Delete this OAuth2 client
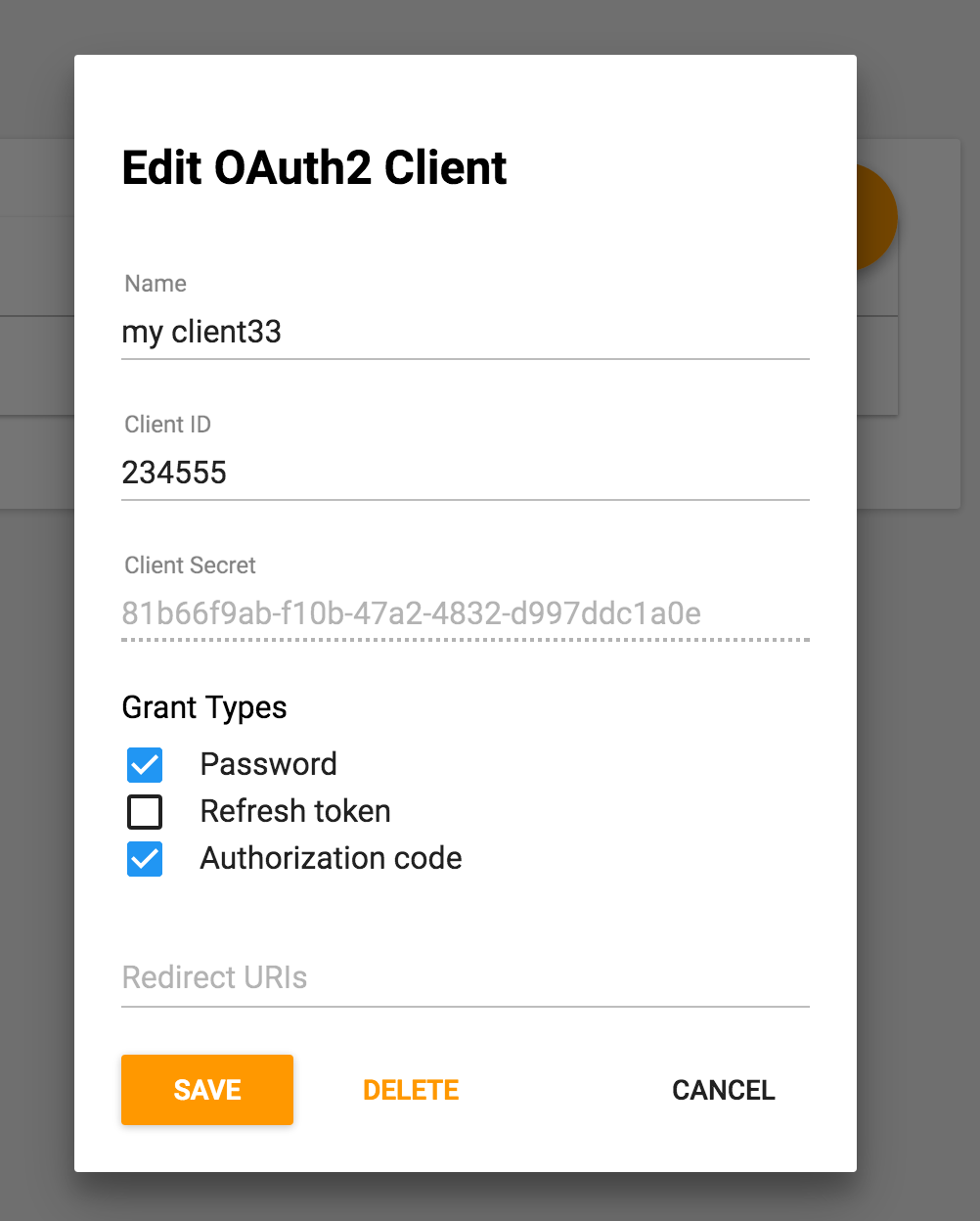Viewport: 980px width, 1221px height. coord(411,1090)
